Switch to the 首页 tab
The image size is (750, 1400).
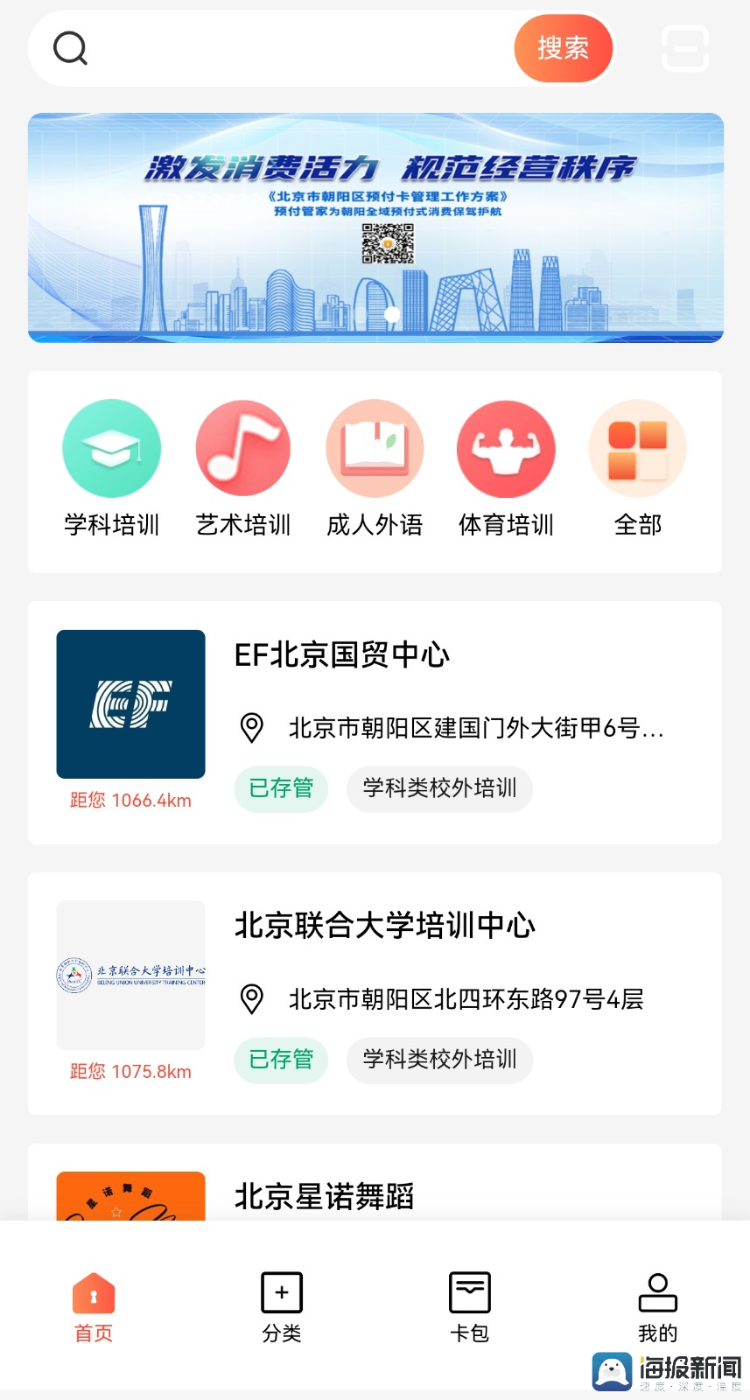(94, 1308)
